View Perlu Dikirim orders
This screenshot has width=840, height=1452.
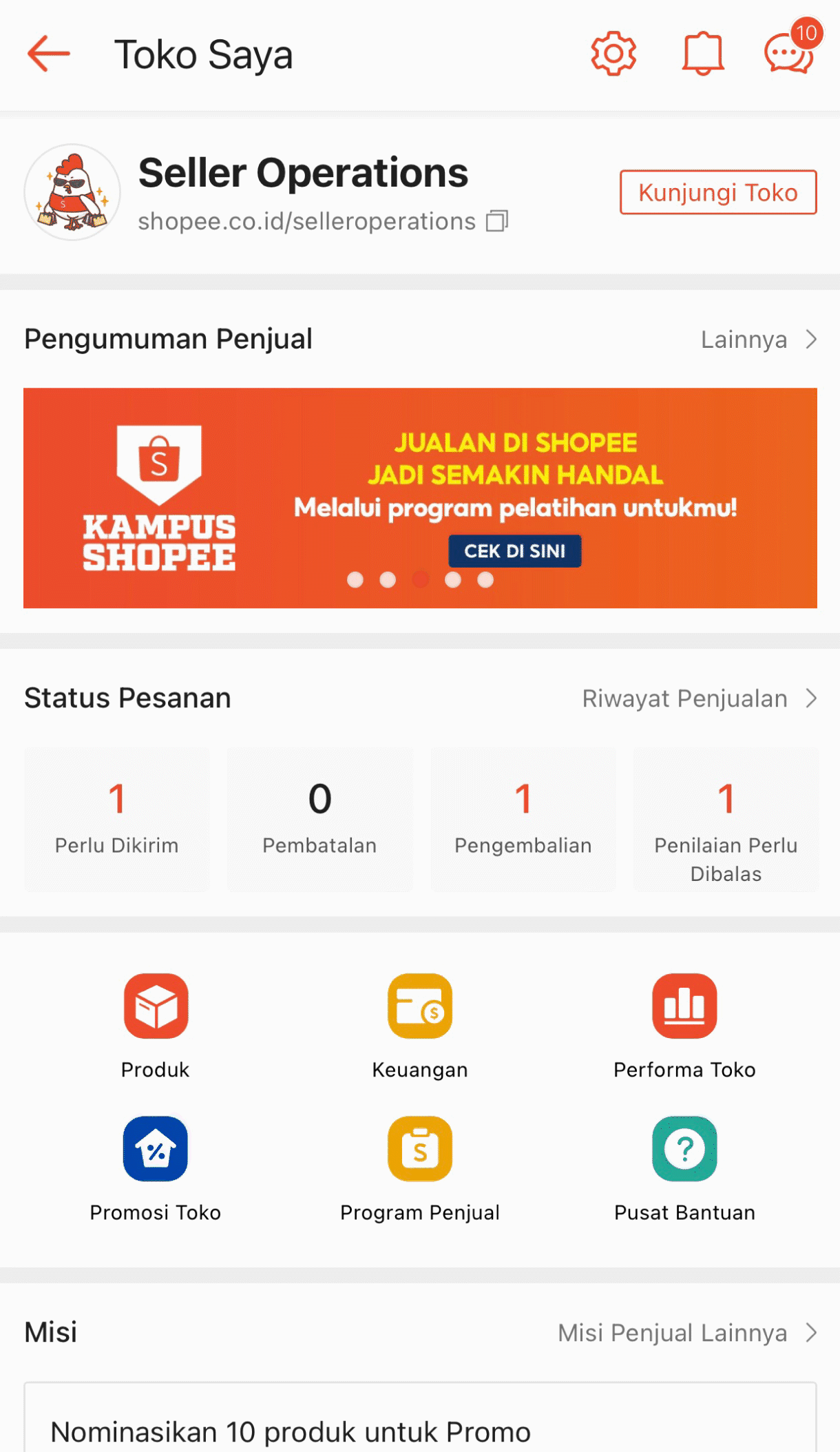[116, 819]
